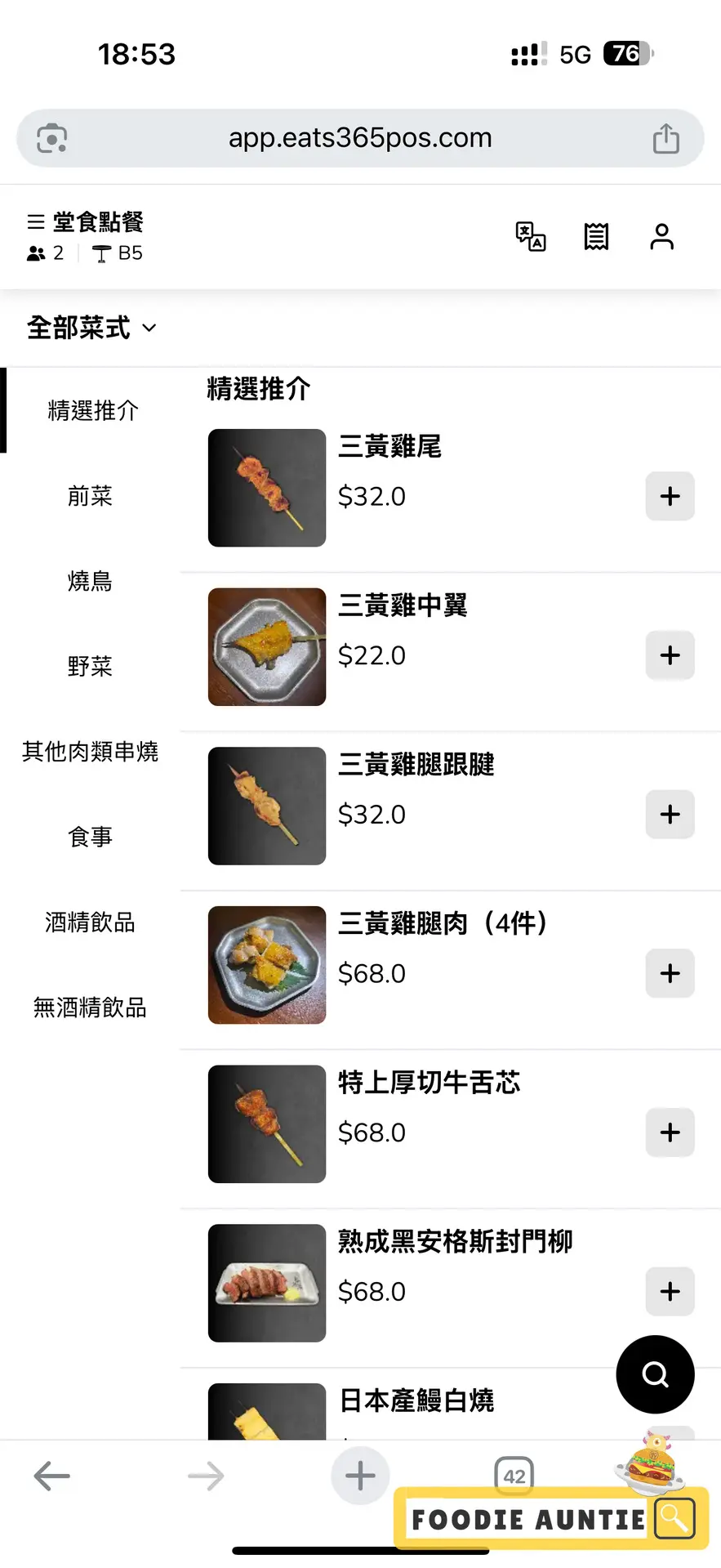Screen dimensions: 721x1568
Task: Open the language translation icon
Action: [x=530, y=236]
